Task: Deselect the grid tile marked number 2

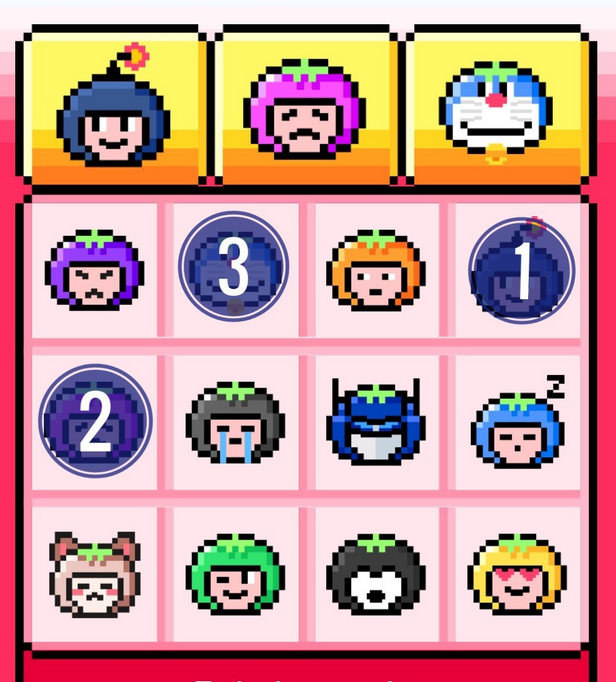Action: tap(95, 421)
